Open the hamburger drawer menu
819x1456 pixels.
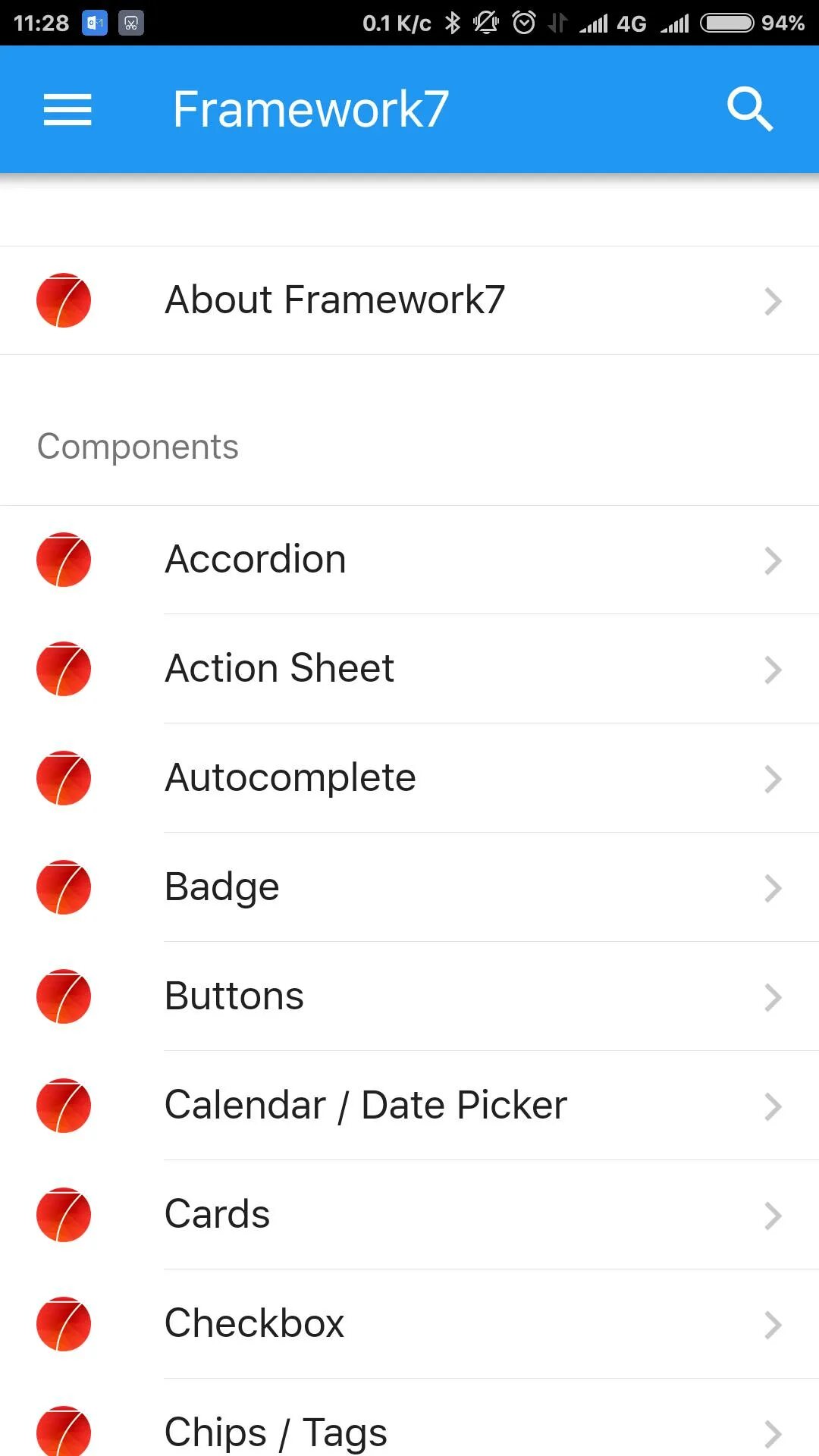67,110
